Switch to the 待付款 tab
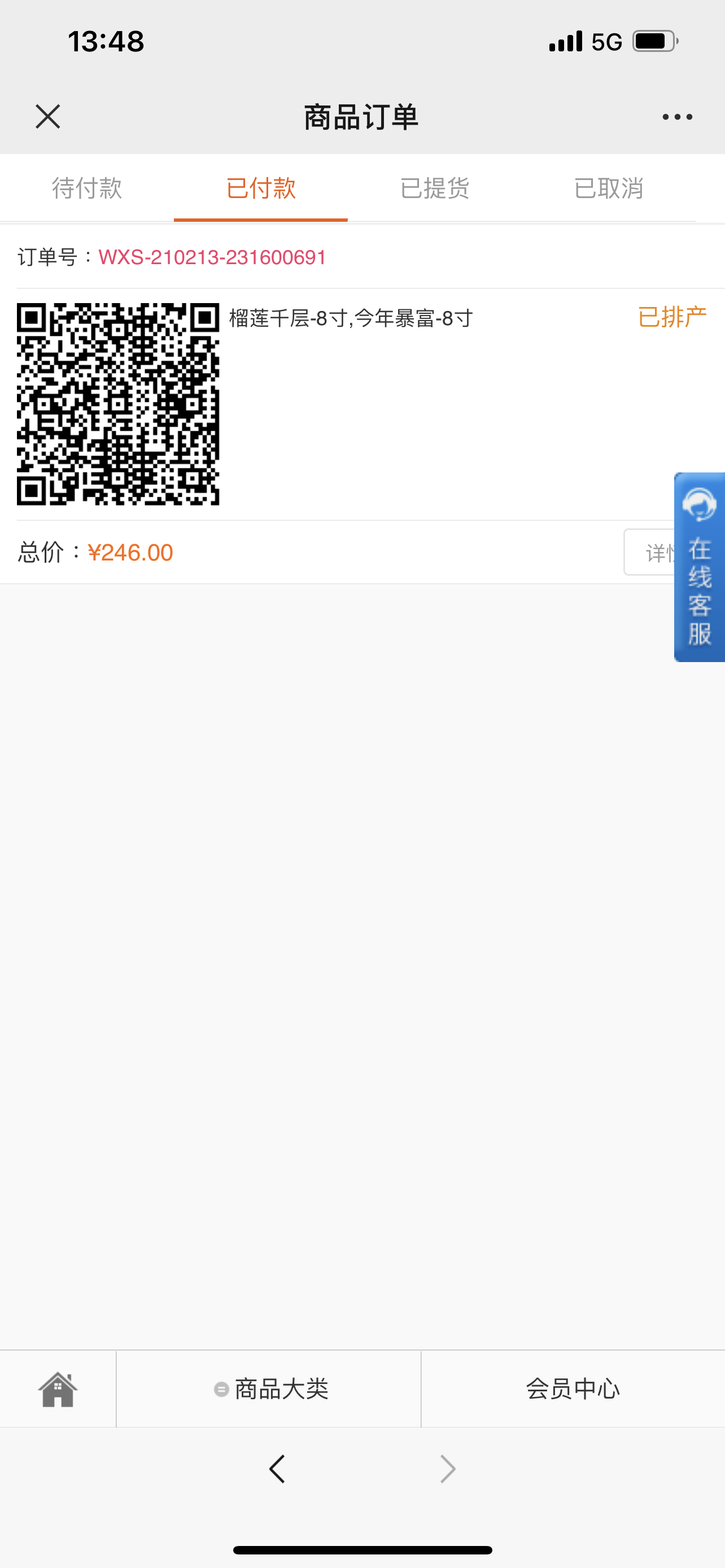 click(x=87, y=188)
